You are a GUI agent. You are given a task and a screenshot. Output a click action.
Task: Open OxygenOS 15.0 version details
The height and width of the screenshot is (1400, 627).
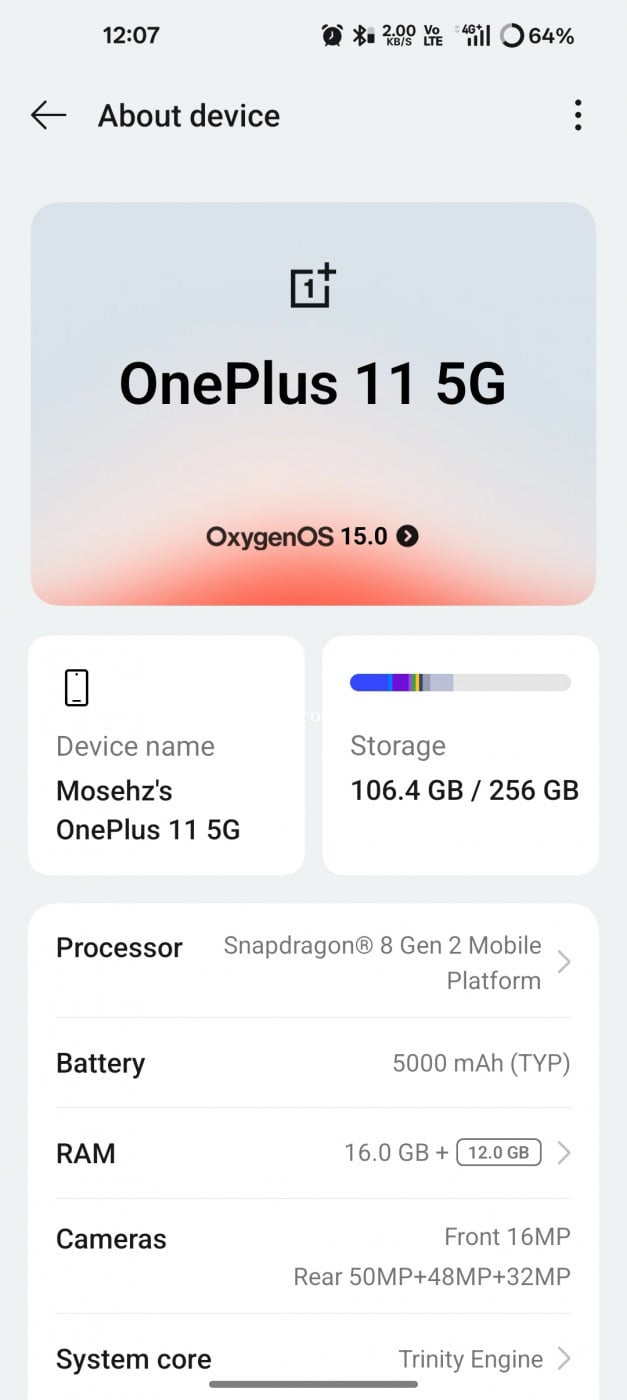point(312,537)
